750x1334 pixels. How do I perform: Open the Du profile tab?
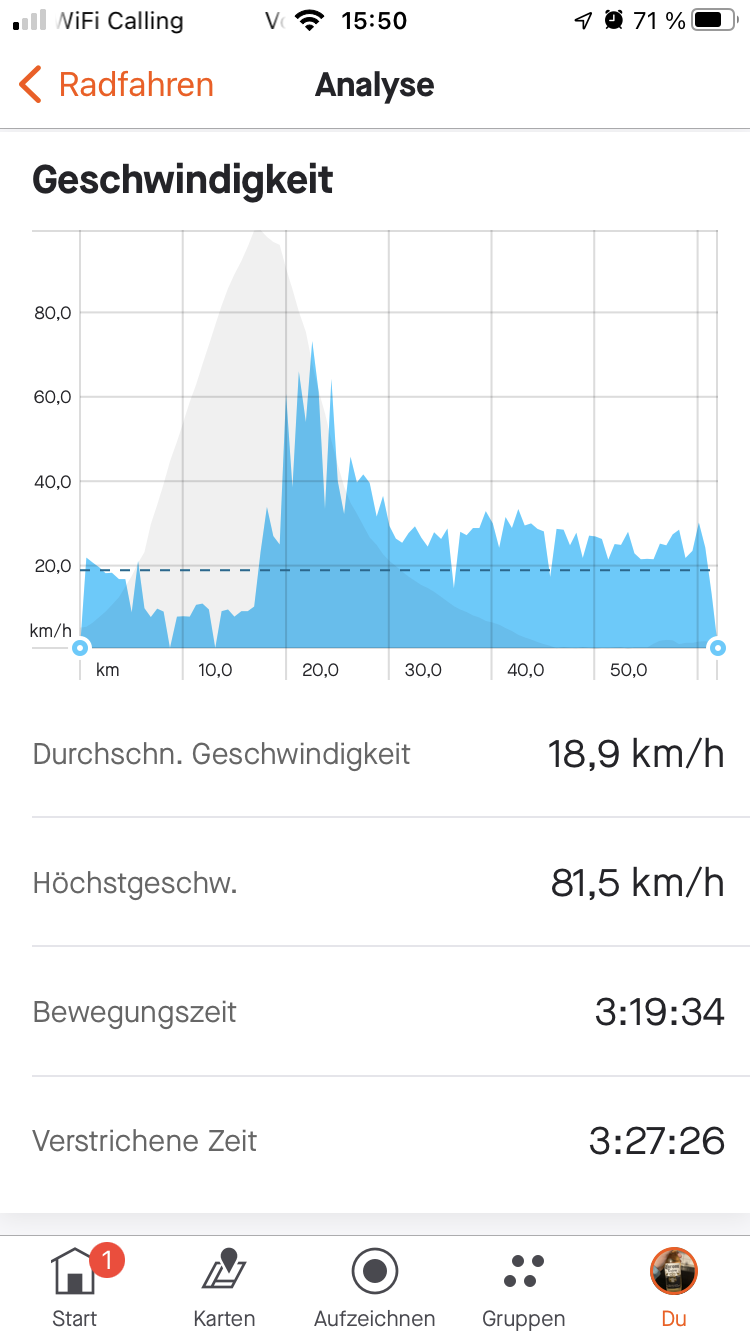(673, 1285)
